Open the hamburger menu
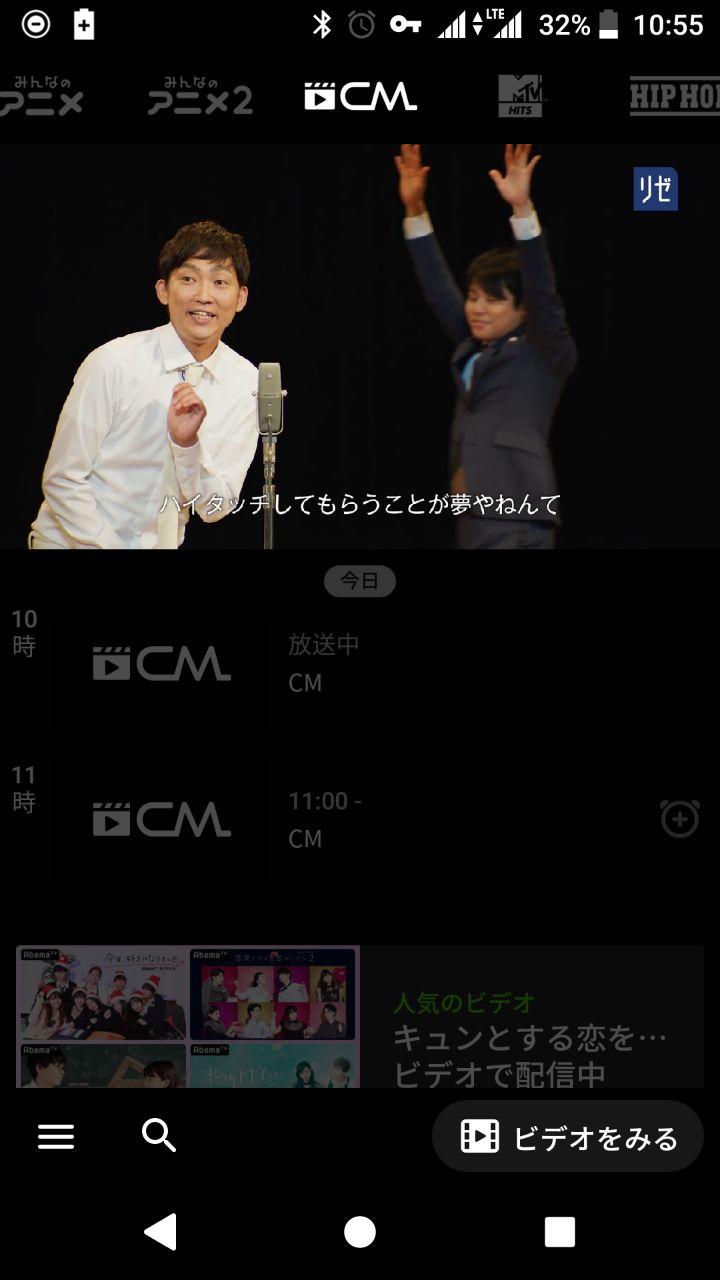The image size is (720, 1280). point(56,1136)
